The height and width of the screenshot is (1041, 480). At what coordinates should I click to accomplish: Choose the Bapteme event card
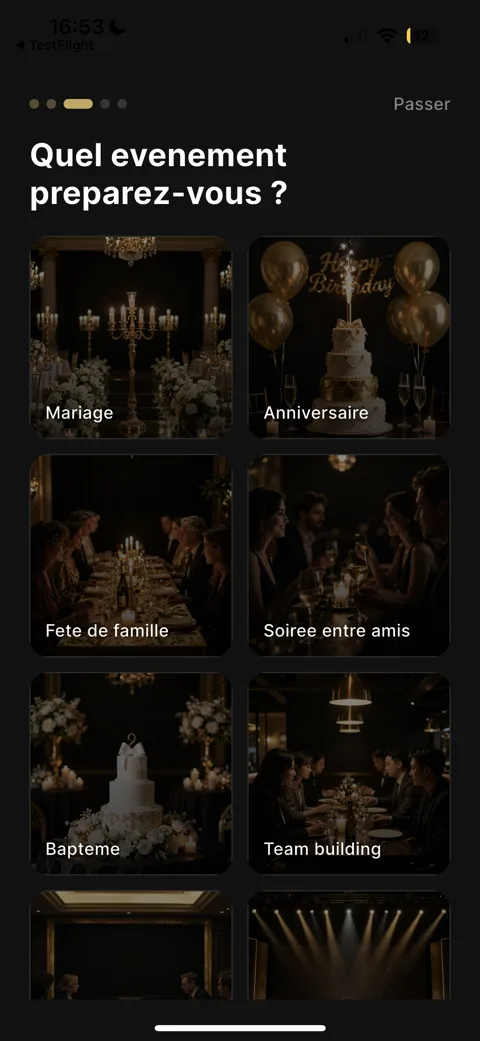click(x=131, y=773)
